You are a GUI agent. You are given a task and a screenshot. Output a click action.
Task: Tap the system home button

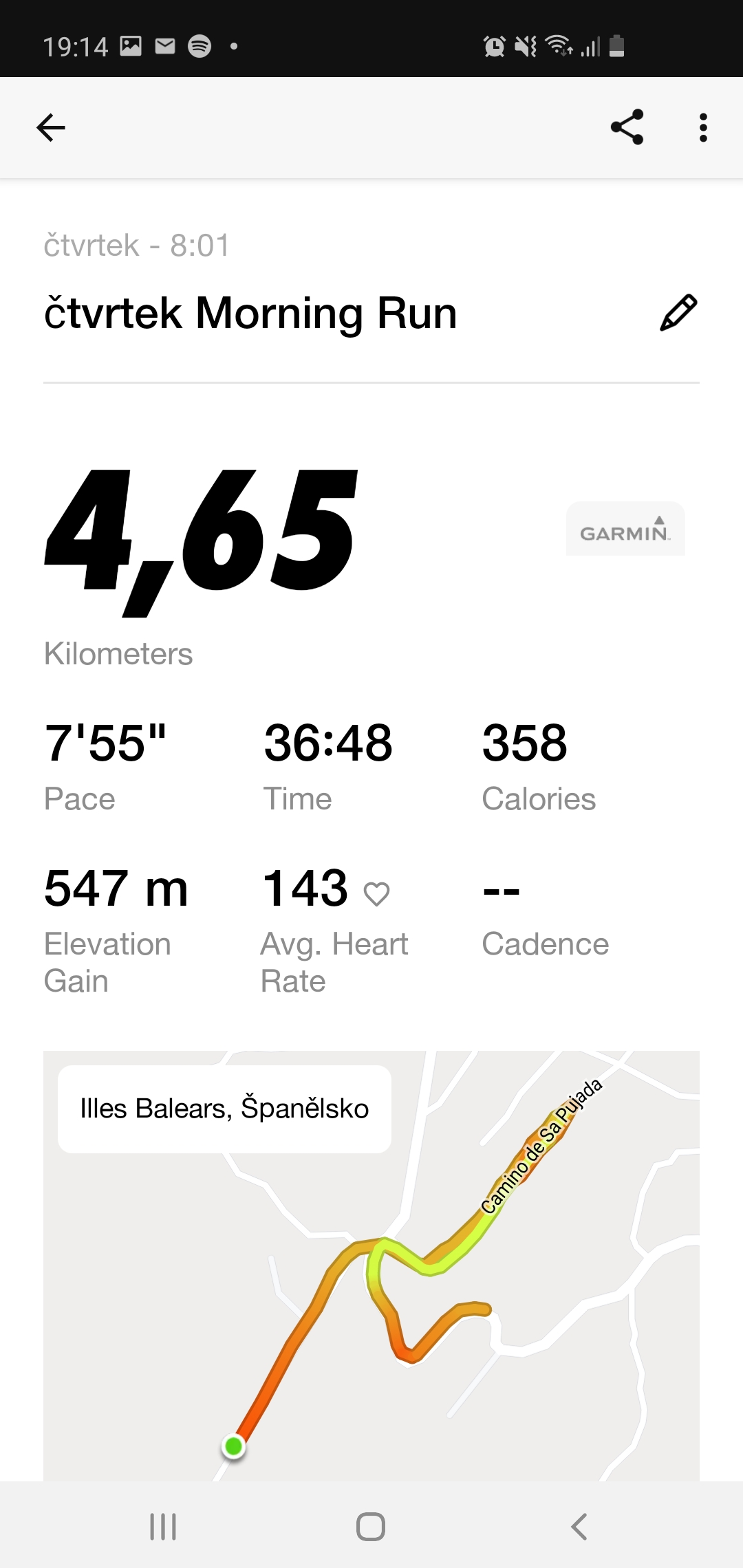click(371, 1527)
